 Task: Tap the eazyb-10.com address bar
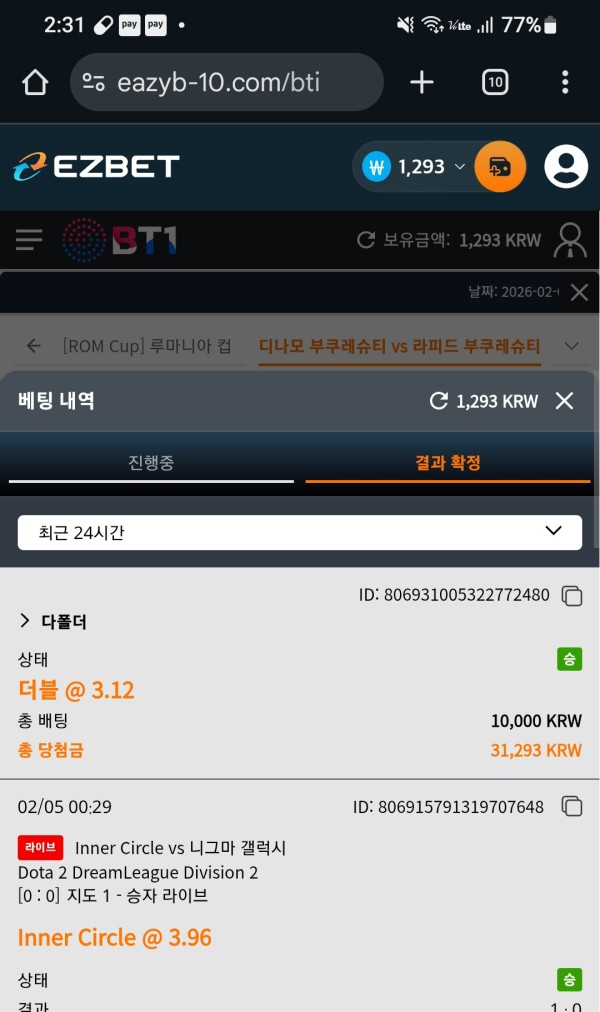tap(226, 82)
